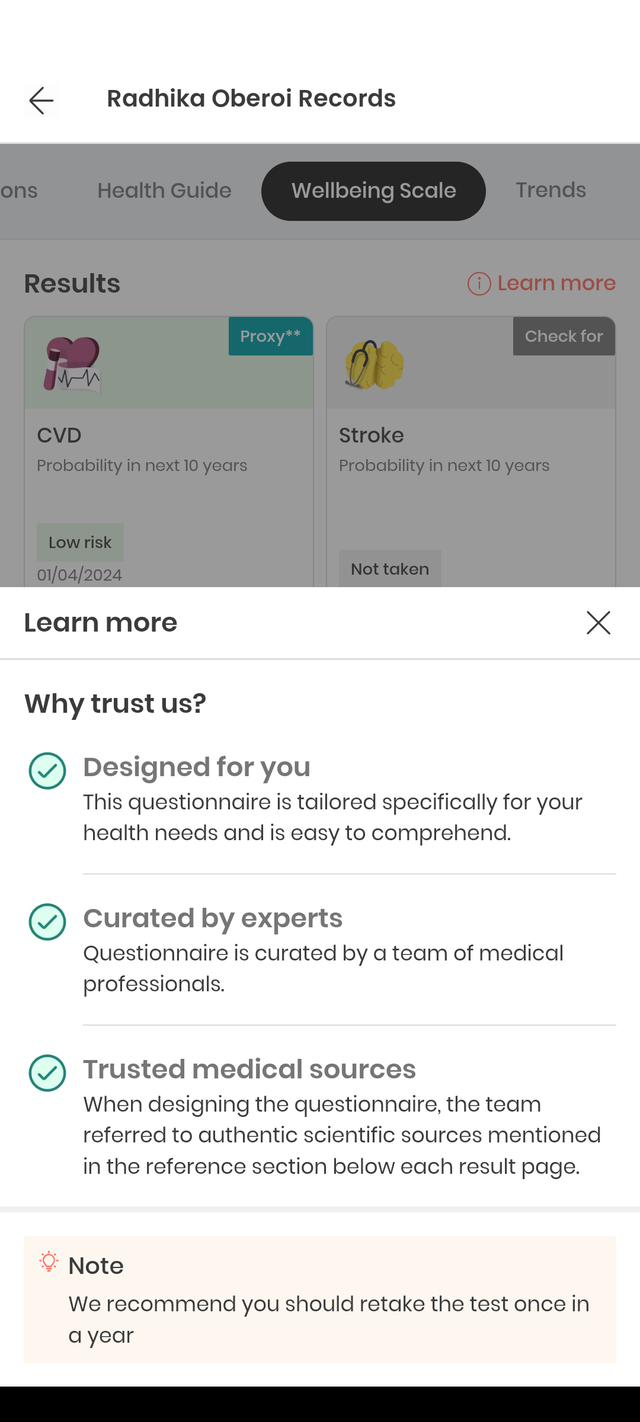
Task: Go back from Radhika Oberoi Records
Action: (41, 100)
